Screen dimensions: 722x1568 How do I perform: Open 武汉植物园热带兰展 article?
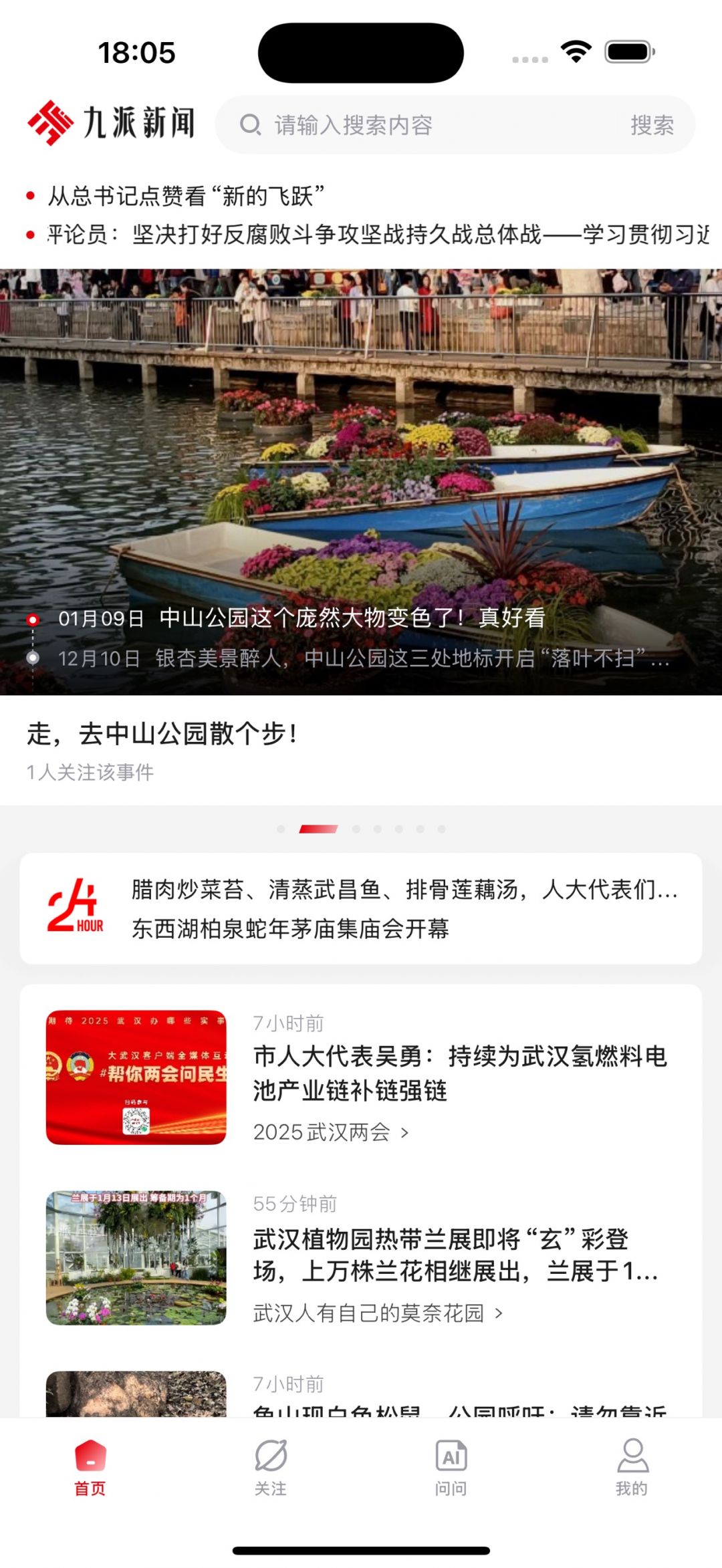(455, 1255)
